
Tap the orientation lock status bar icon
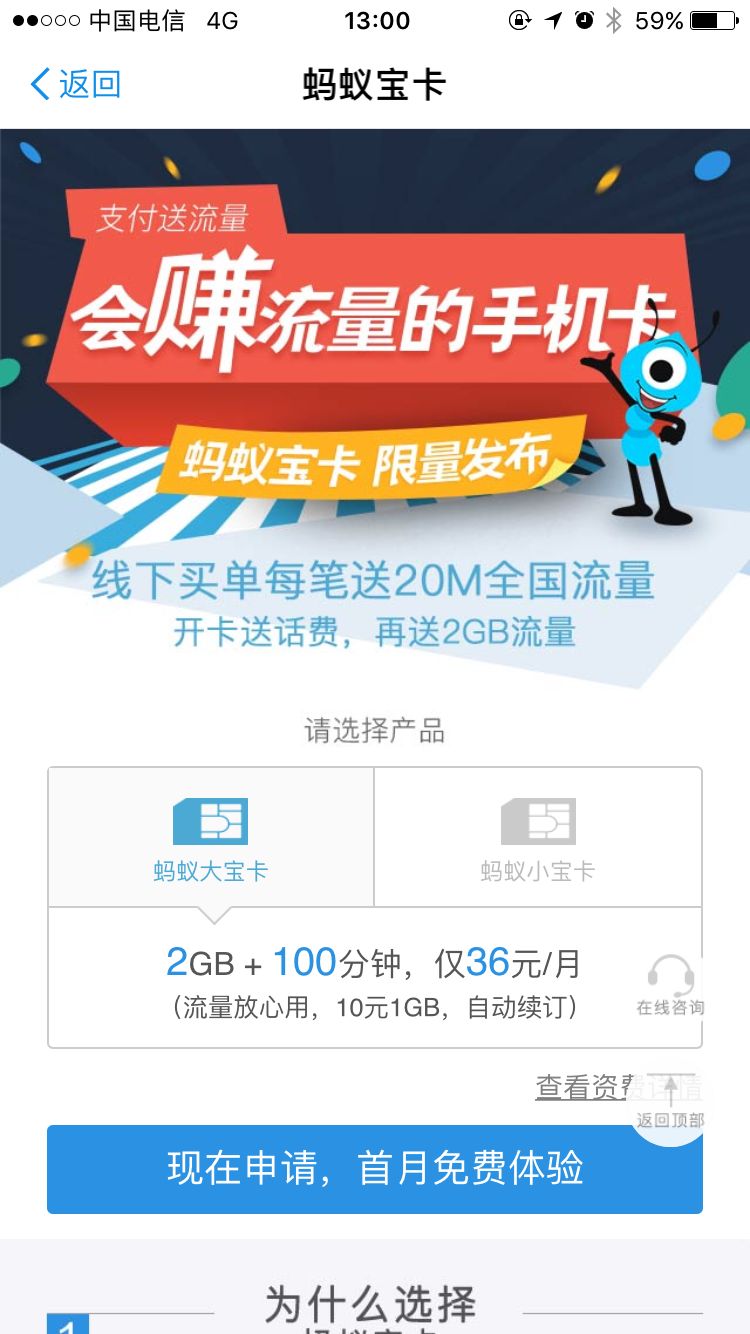(519, 20)
